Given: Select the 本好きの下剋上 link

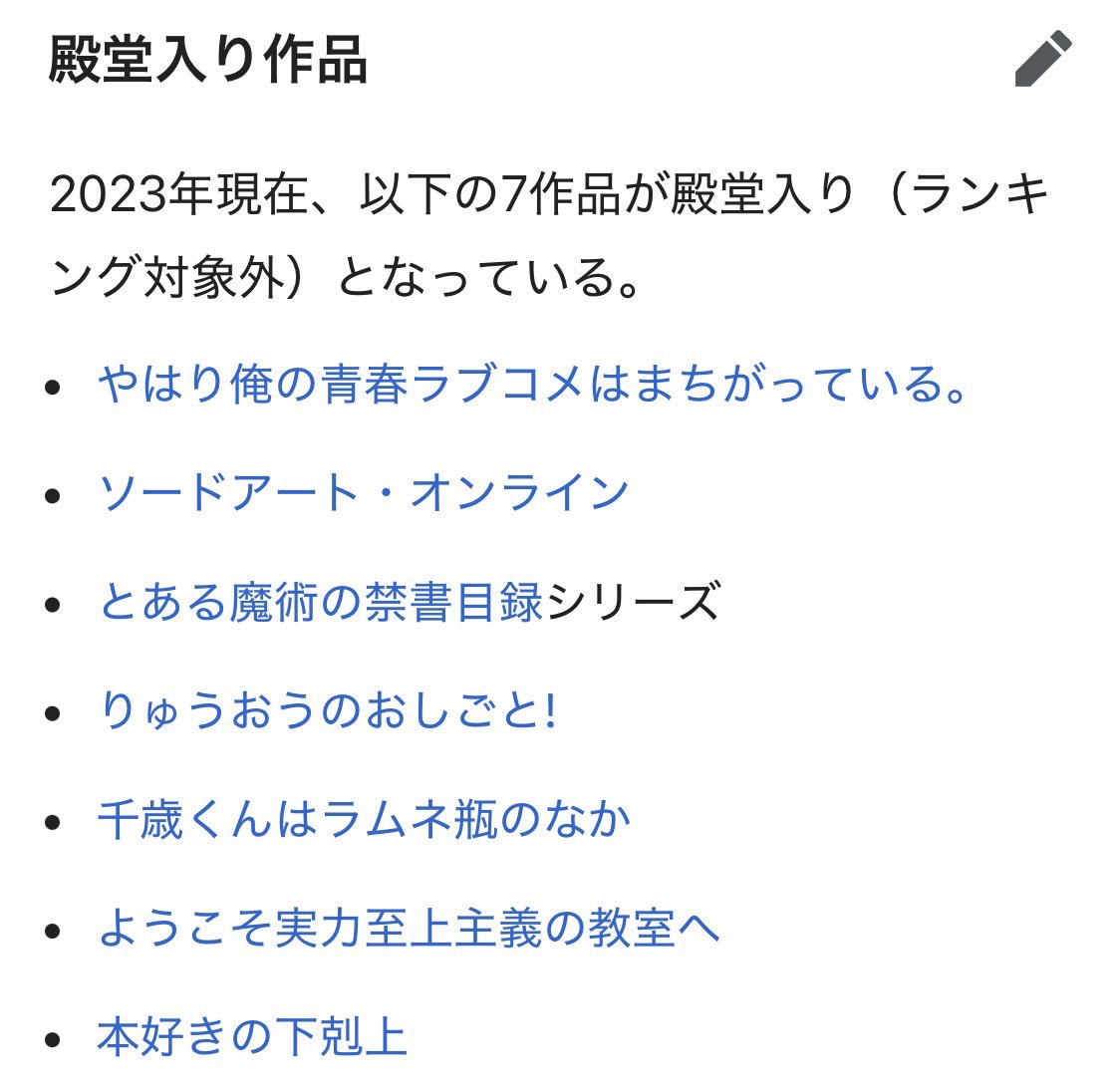Looking at the screenshot, I should pos(252,1036).
